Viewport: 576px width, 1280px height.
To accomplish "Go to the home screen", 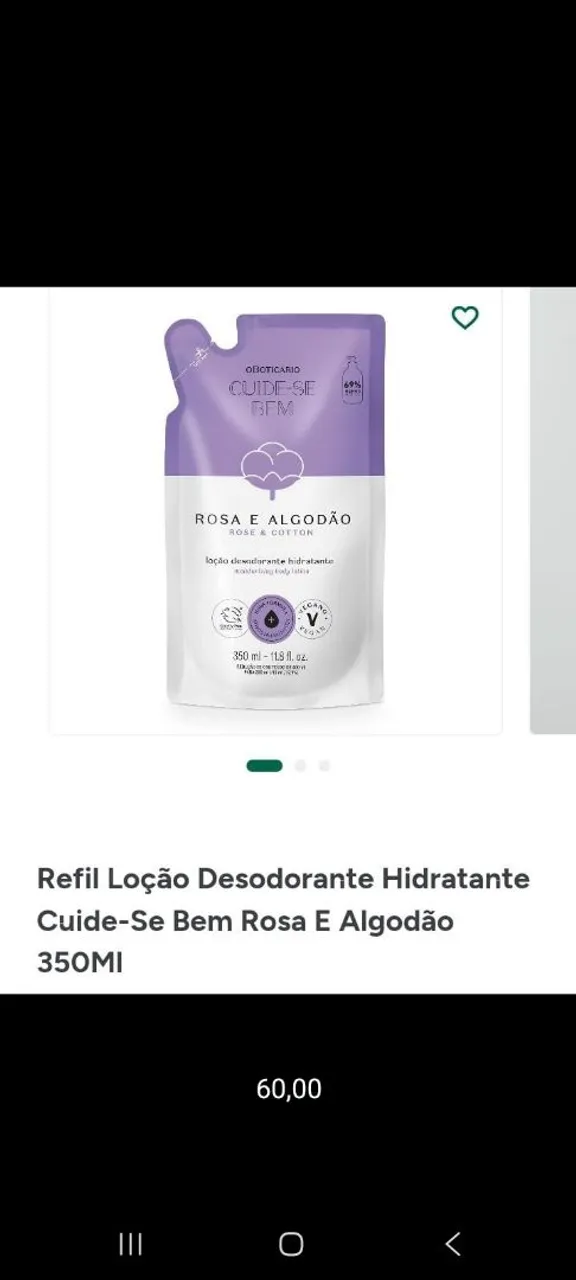I will pos(291,1243).
